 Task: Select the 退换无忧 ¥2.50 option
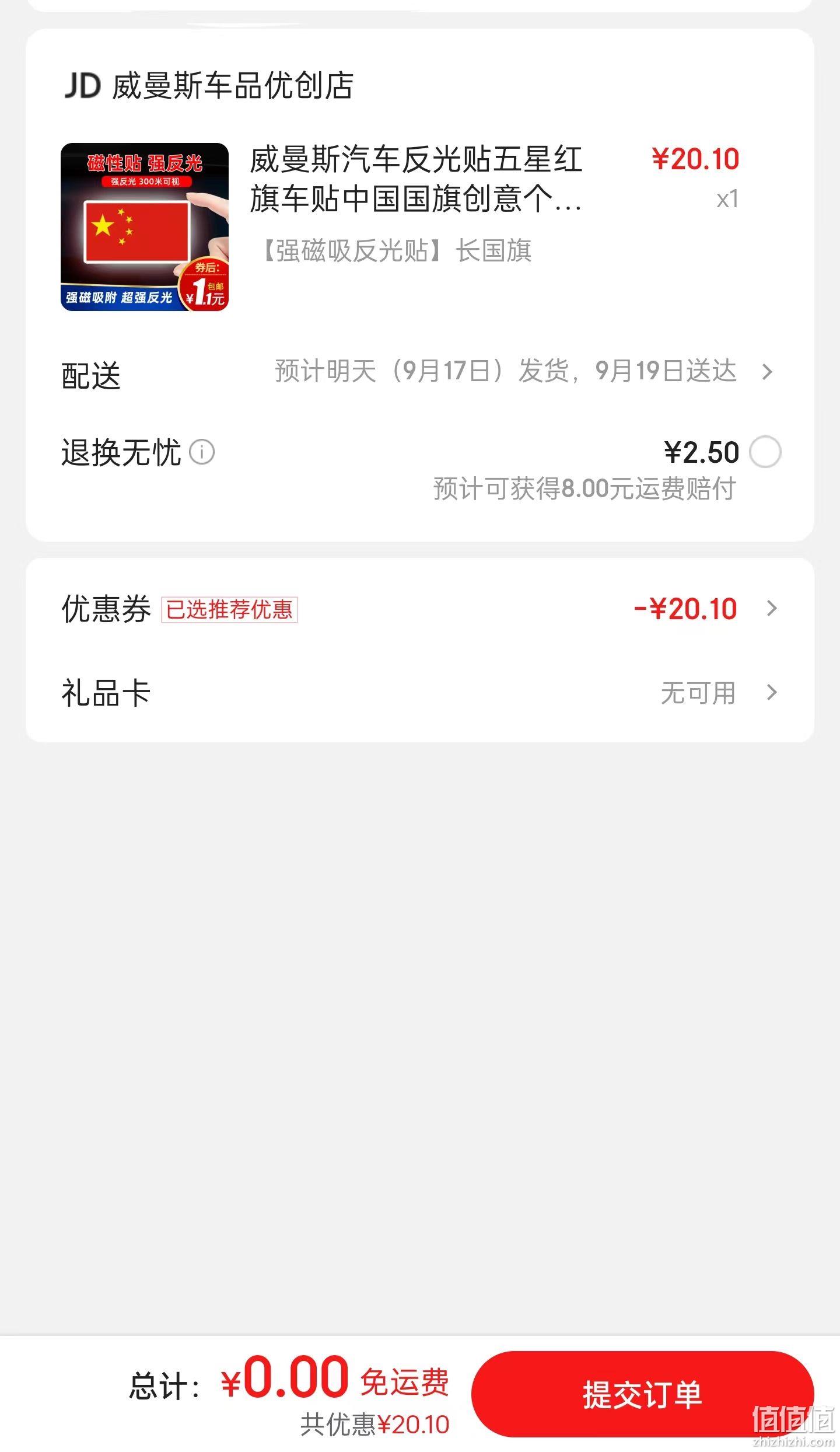click(765, 452)
